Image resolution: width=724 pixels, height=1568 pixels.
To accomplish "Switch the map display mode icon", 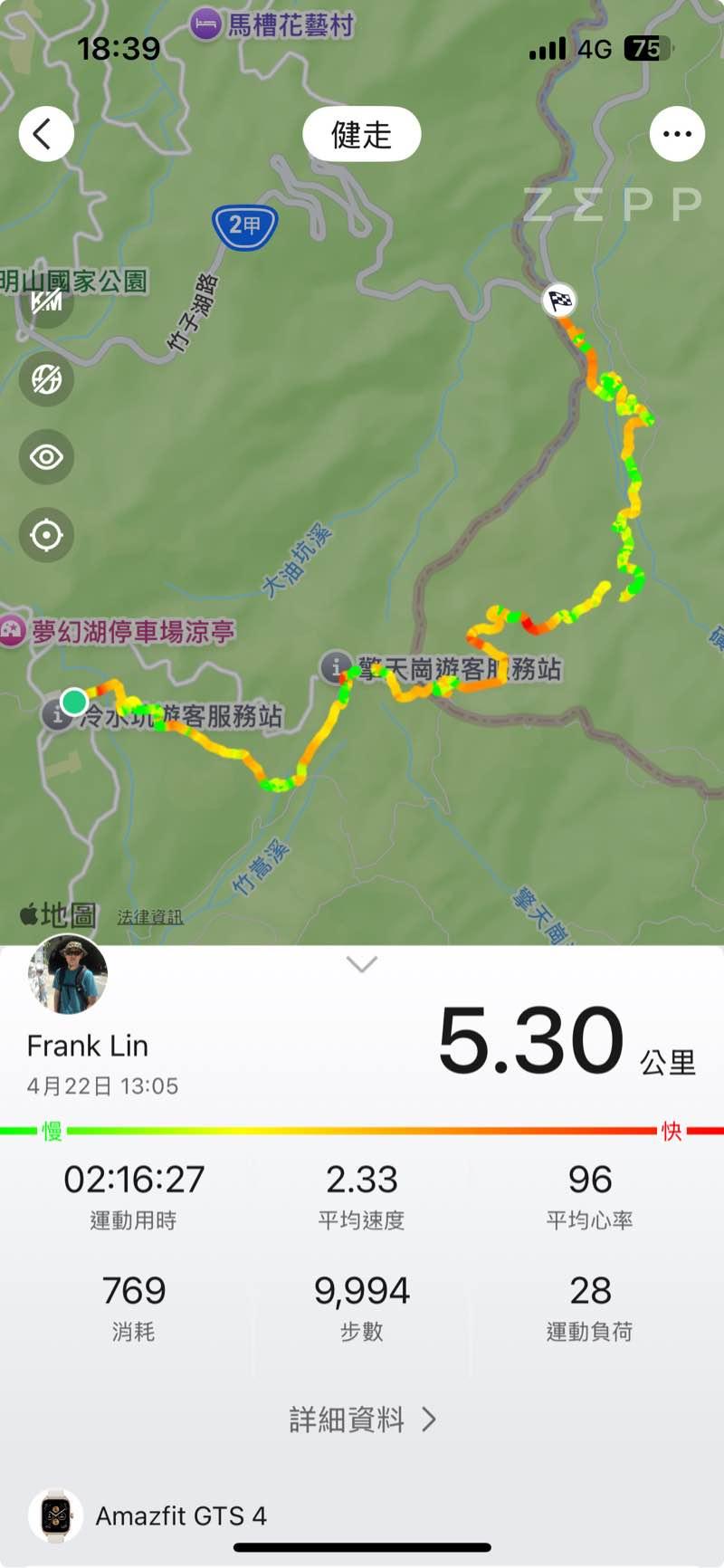I will coord(46,379).
